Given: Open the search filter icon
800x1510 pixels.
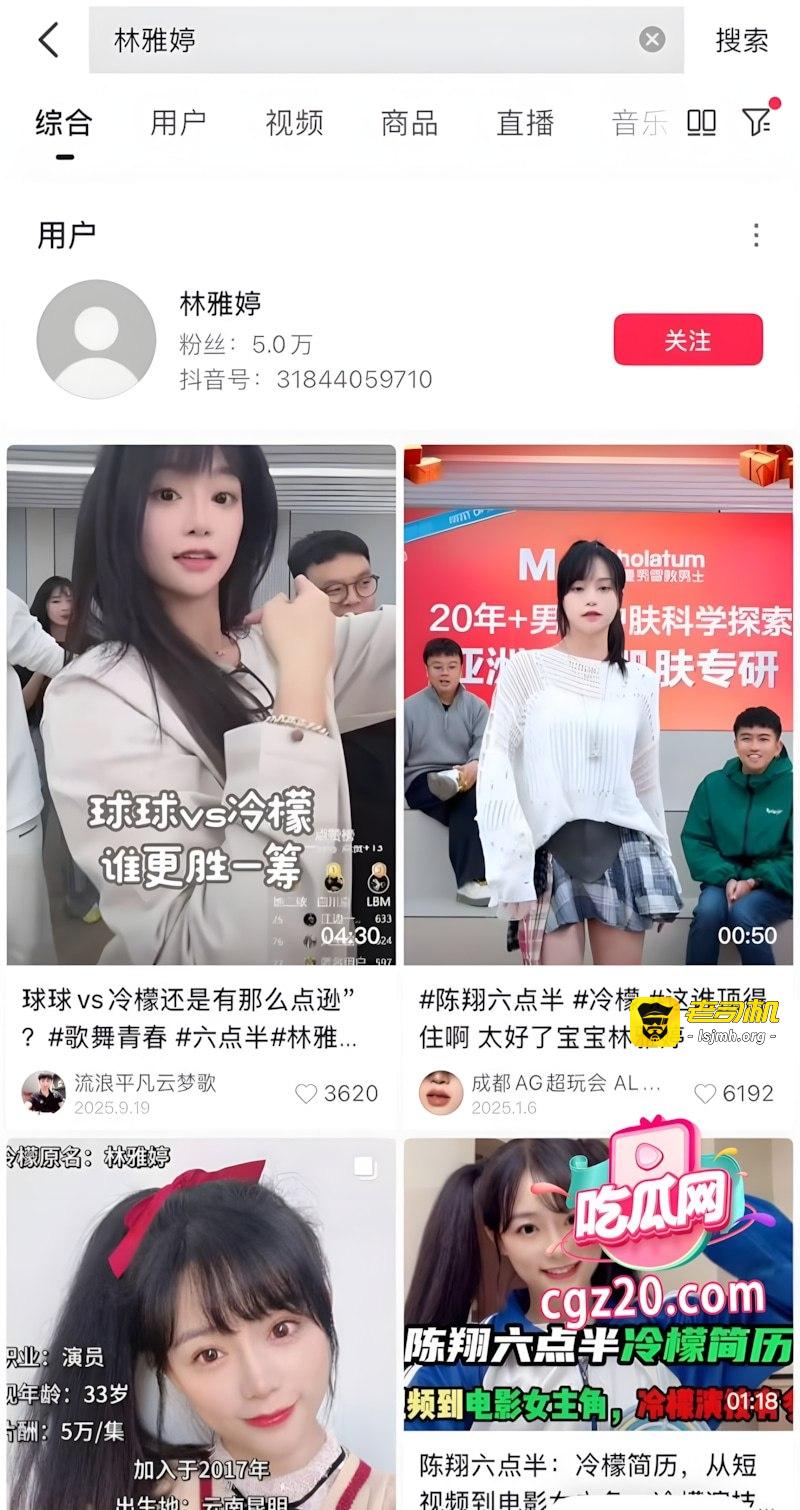Looking at the screenshot, I should (x=757, y=122).
